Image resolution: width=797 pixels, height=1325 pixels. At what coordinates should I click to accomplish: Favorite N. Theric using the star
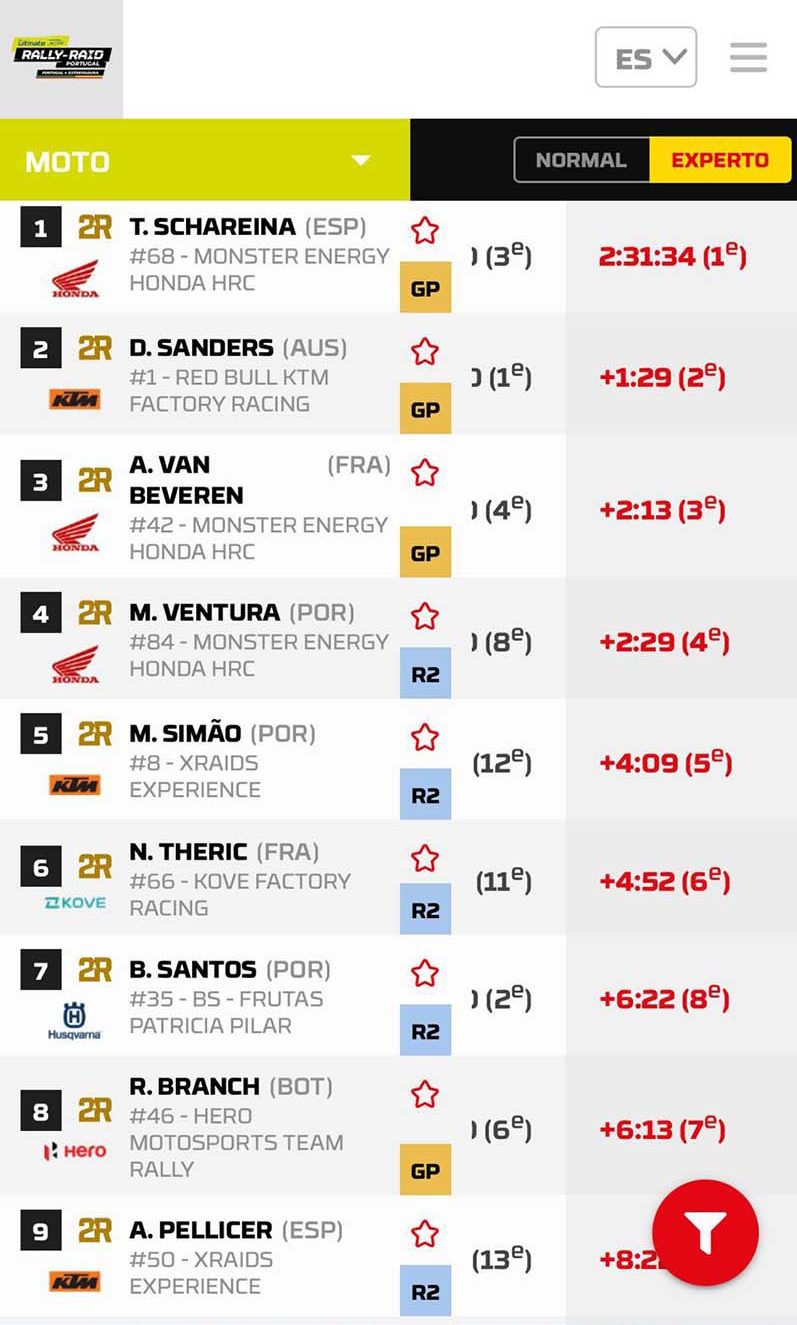pyautogui.click(x=425, y=858)
